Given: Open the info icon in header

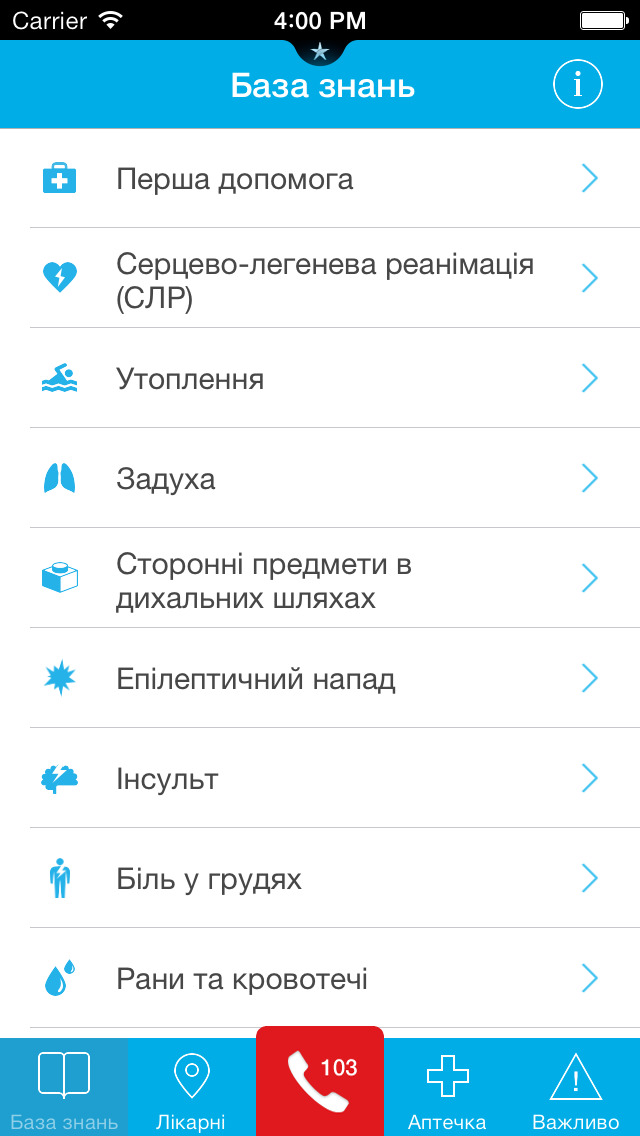Looking at the screenshot, I should [x=578, y=85].
